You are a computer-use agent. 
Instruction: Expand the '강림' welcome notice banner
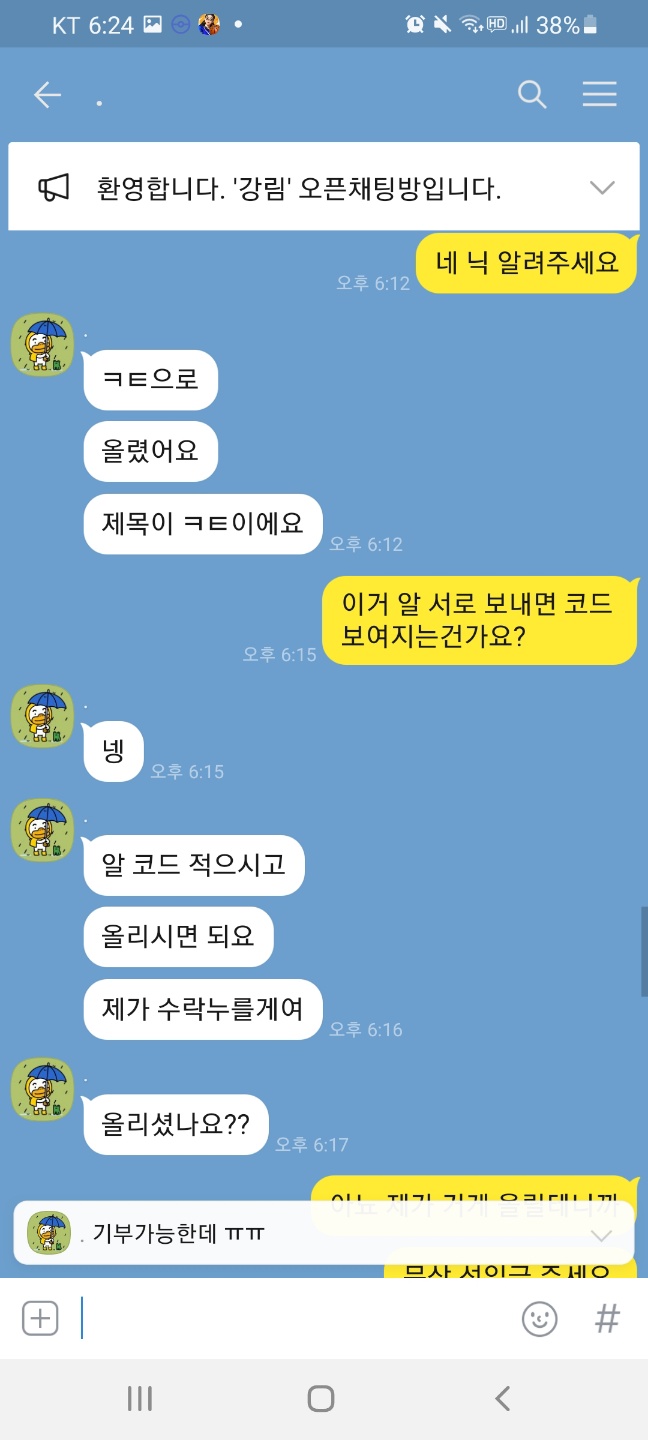601,187
